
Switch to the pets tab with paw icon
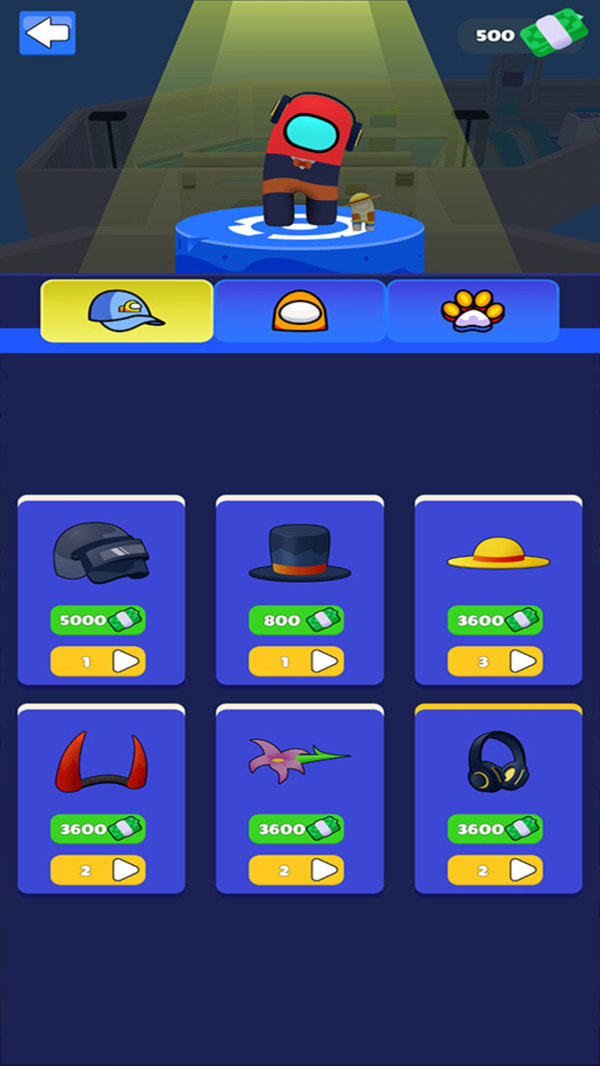click(x=472, y=311)
